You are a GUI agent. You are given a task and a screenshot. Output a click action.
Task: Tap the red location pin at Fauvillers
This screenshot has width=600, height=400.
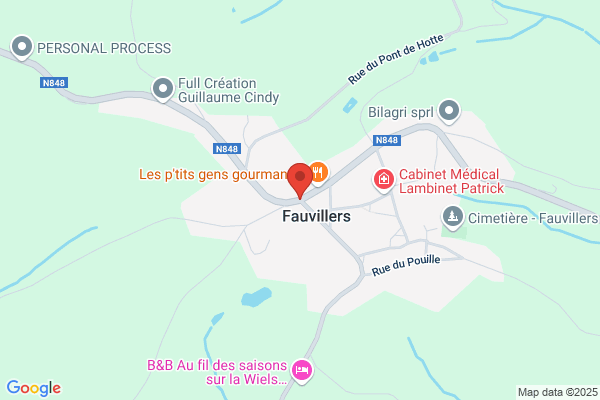coord(300,180)
